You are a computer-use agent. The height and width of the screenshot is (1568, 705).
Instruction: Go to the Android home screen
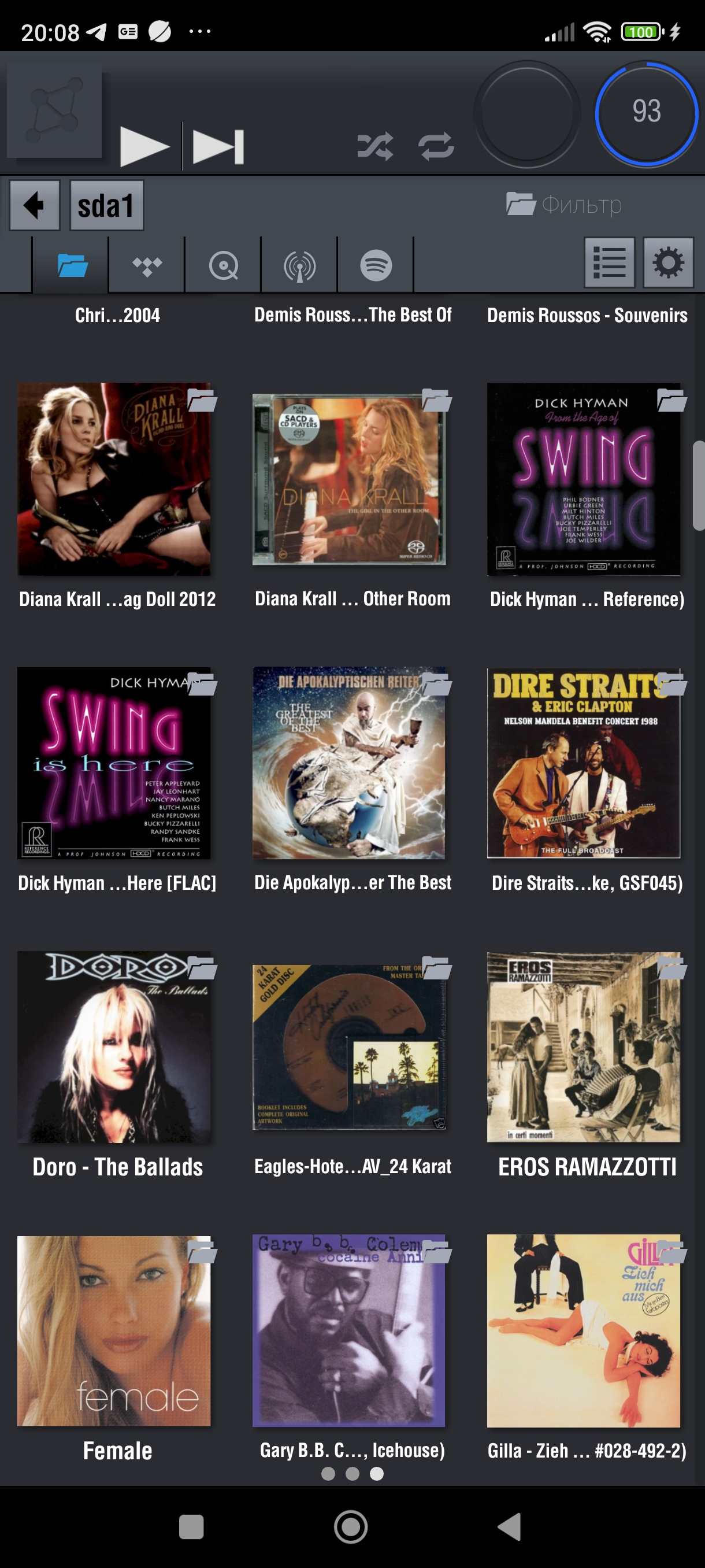[351, 1526]
